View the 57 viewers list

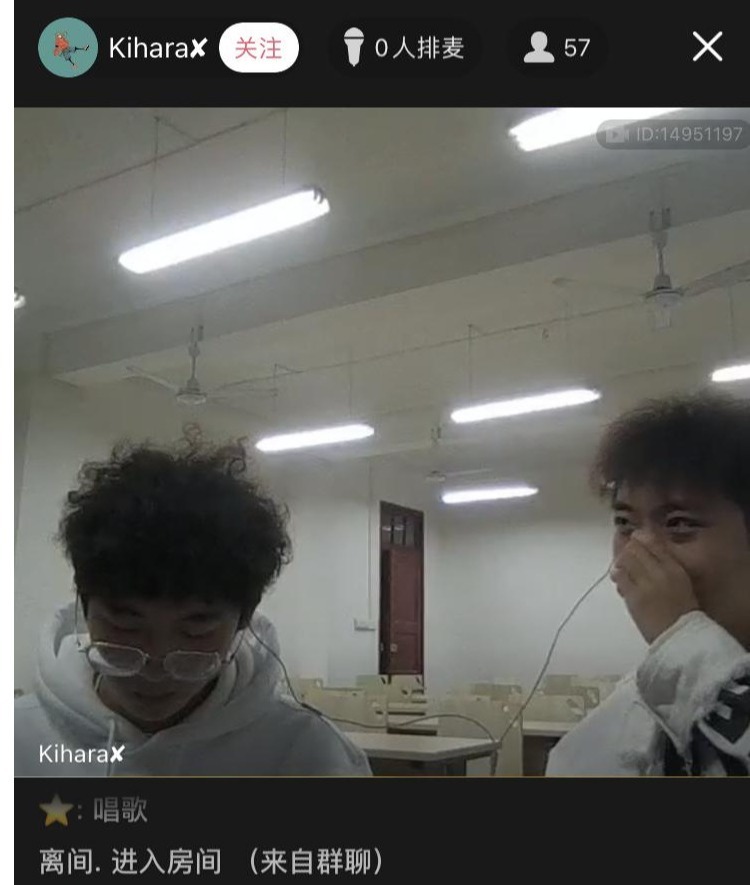557,48
